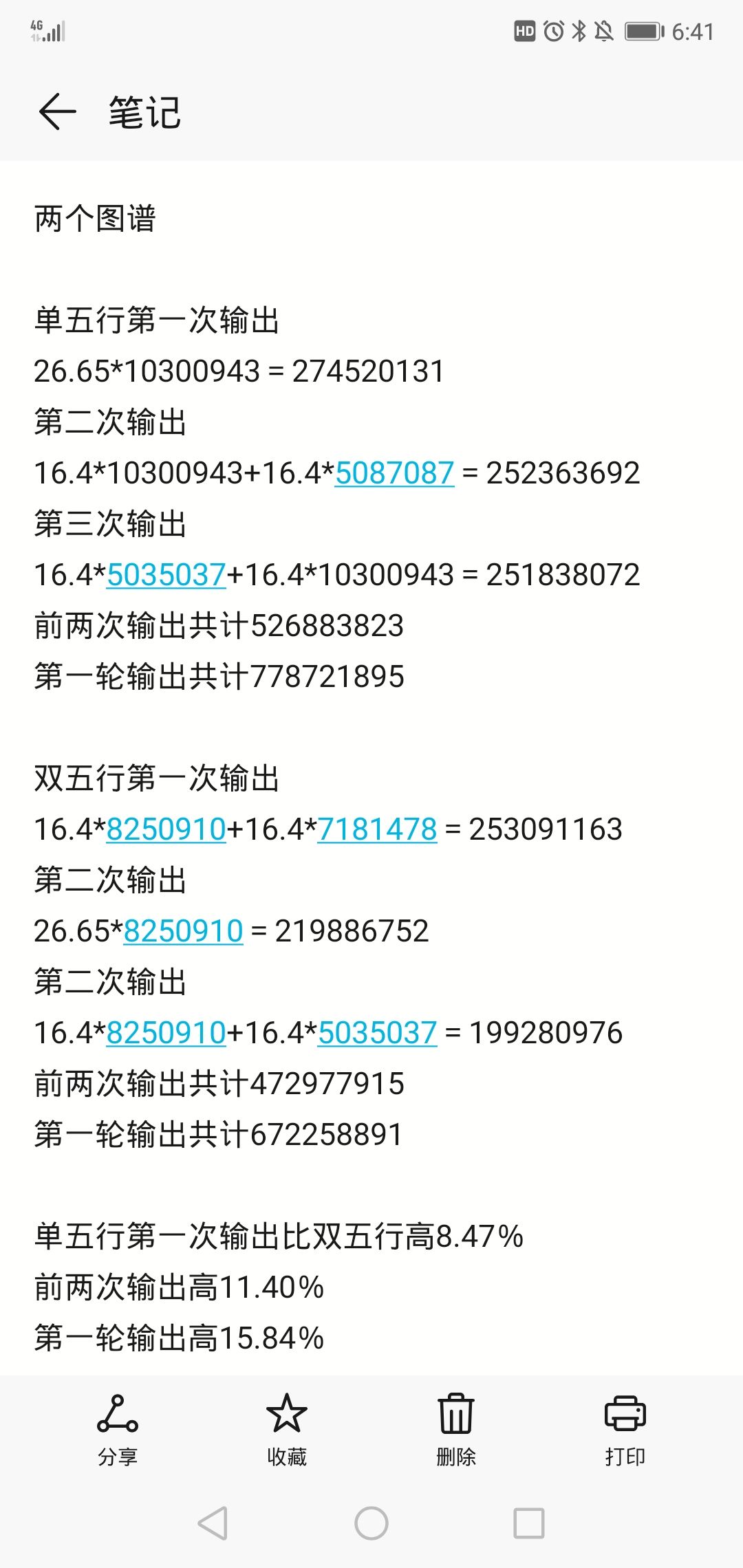Screen dimensions: 743x1568
Task: Open the linked number 7181478
Action: (377, 829)
